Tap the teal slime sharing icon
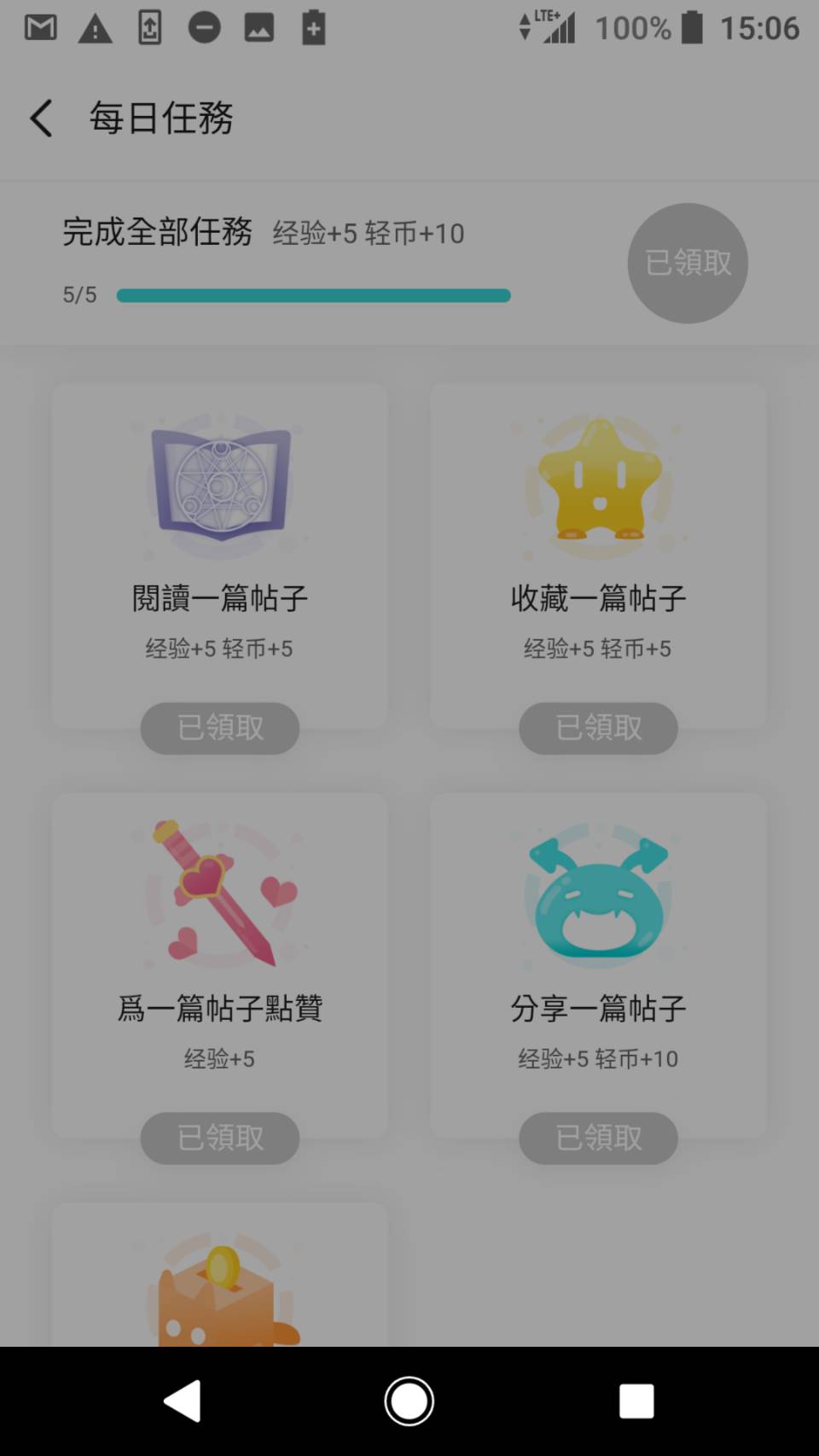Viewport: 819px width, 1456px height. 598,896
